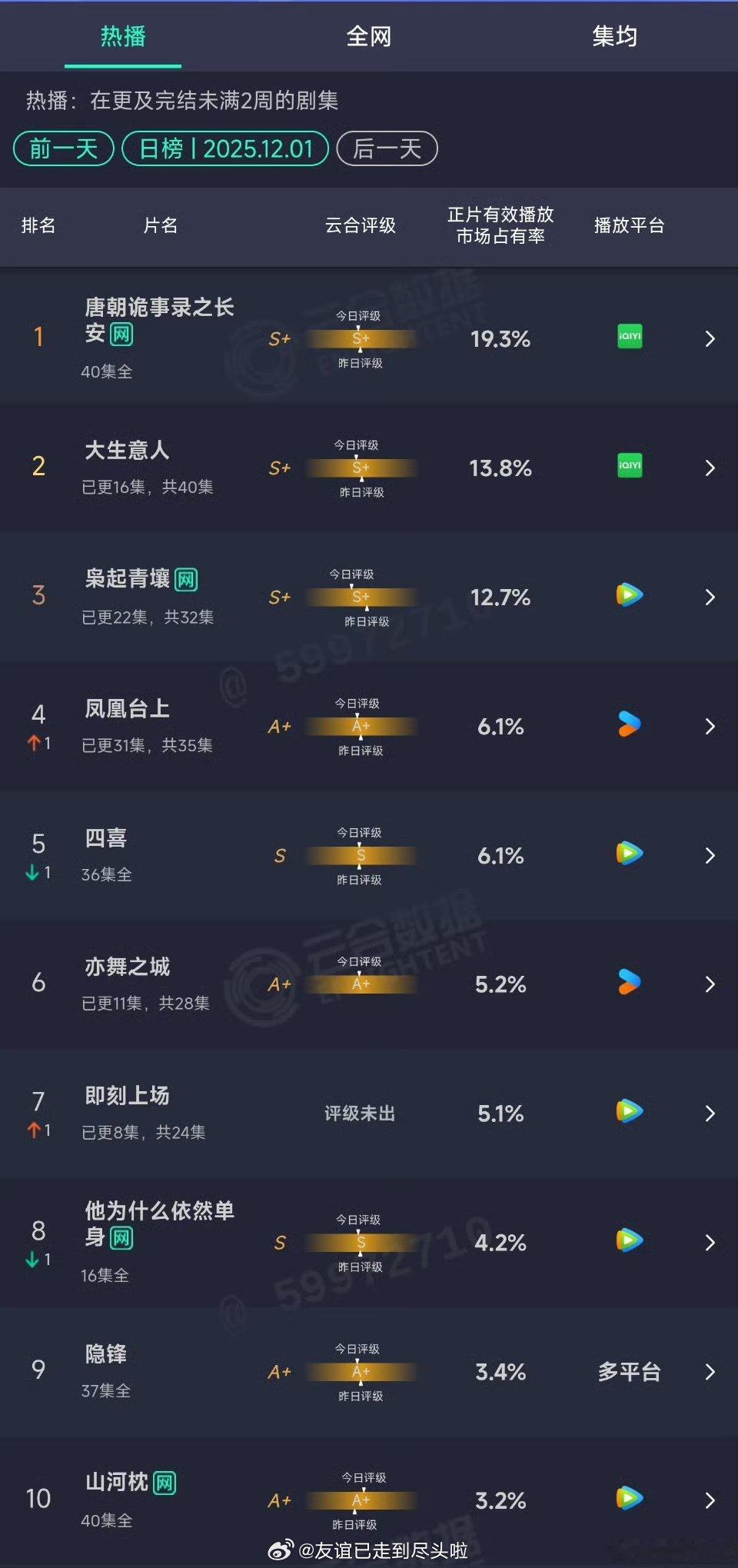Click the S+ rating gradient bar for 大生意人

point(361,468)
